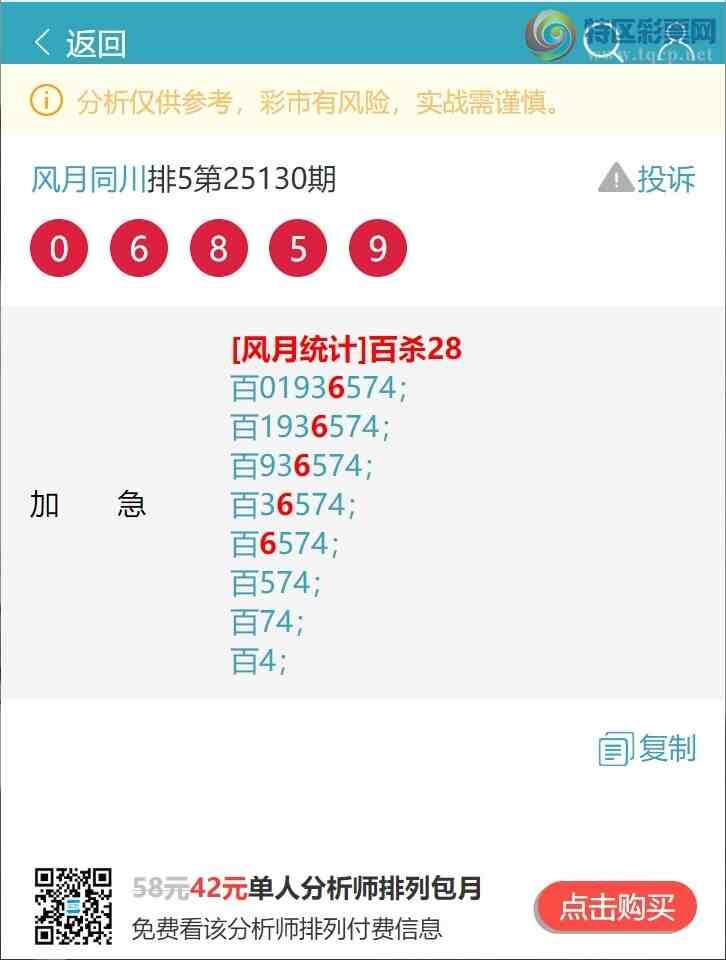The height and width of the screenshot is (960, 726).
Task: Click the [风月统计]百杀28 heading
Action: [x=346, y=349]
